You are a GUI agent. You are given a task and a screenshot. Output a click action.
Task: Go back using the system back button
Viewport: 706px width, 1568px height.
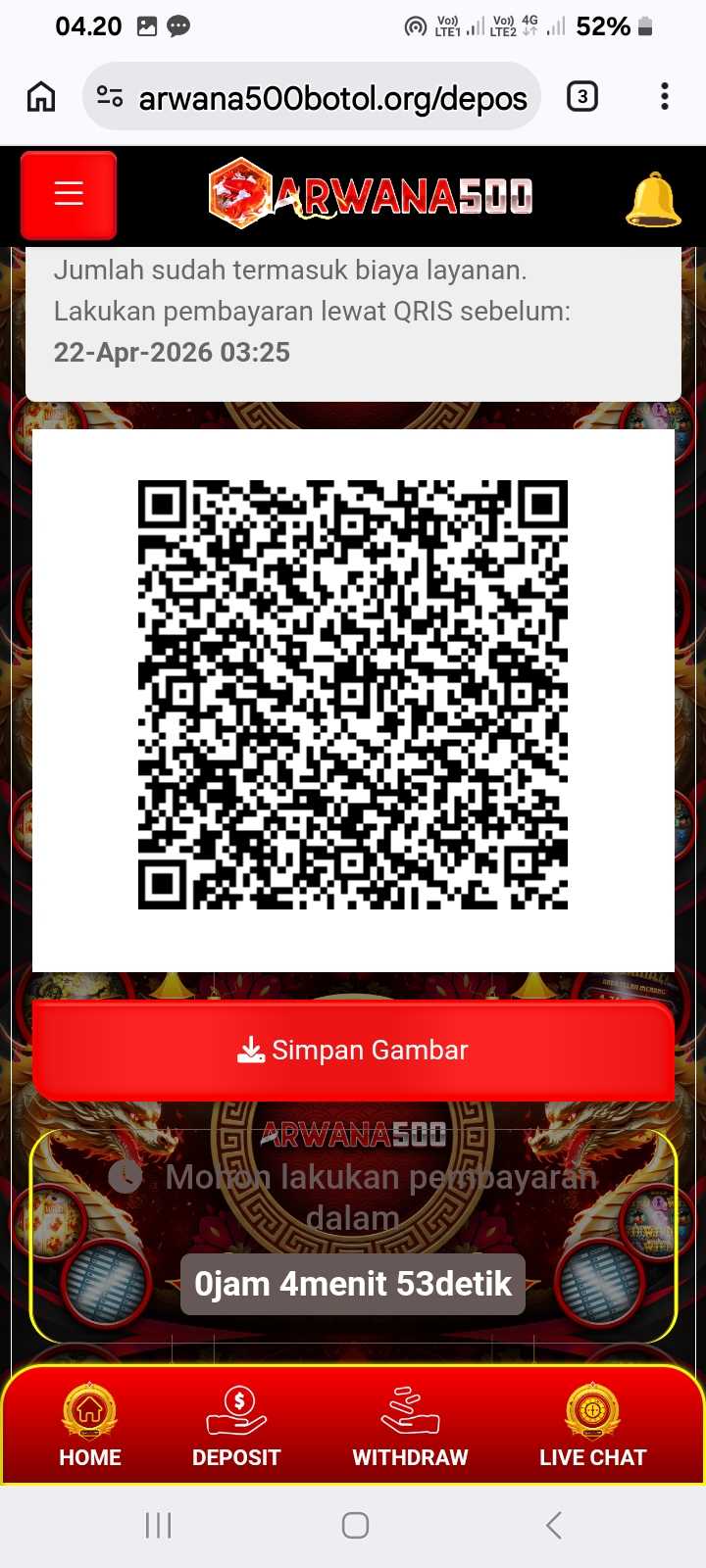553,1525
